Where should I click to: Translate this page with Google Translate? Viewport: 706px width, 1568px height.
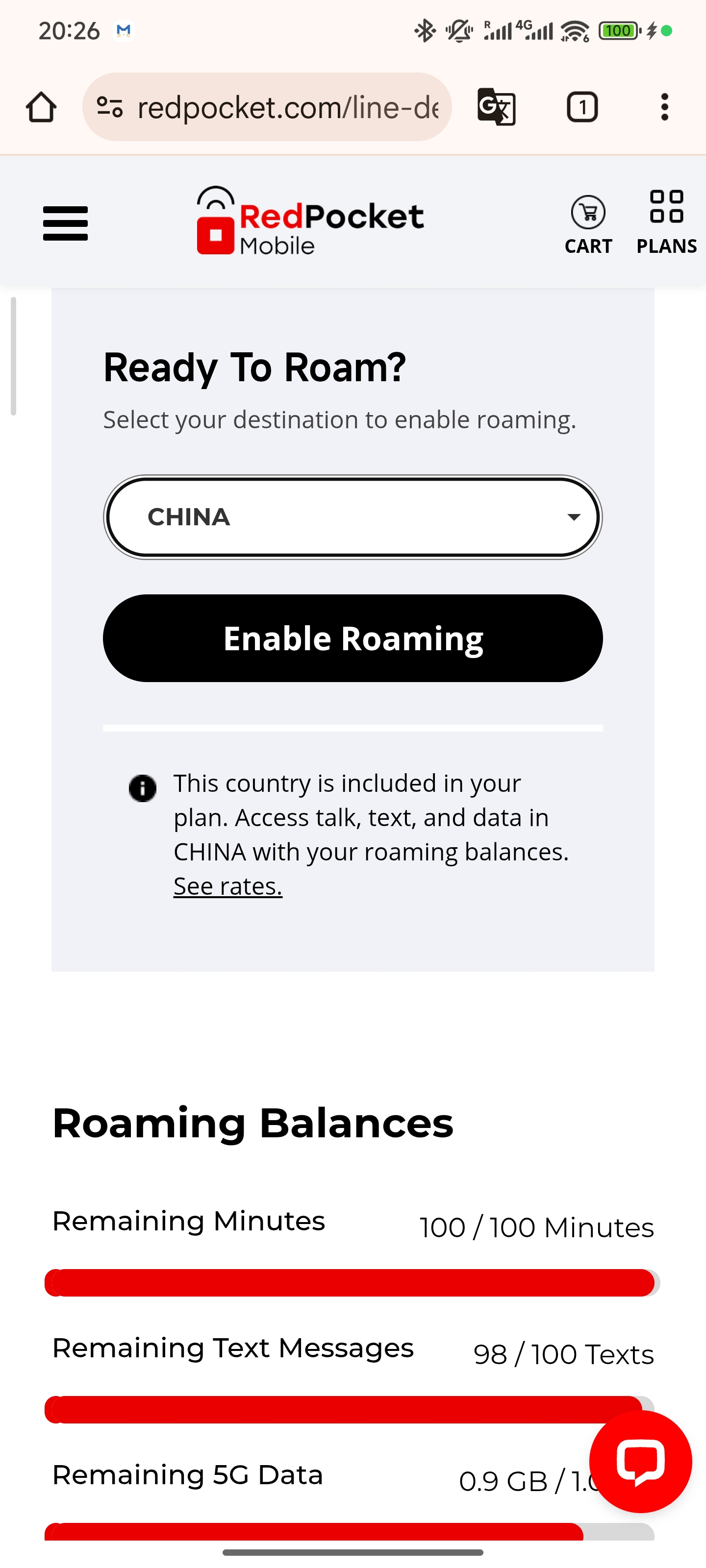click(x=497, y=107)
